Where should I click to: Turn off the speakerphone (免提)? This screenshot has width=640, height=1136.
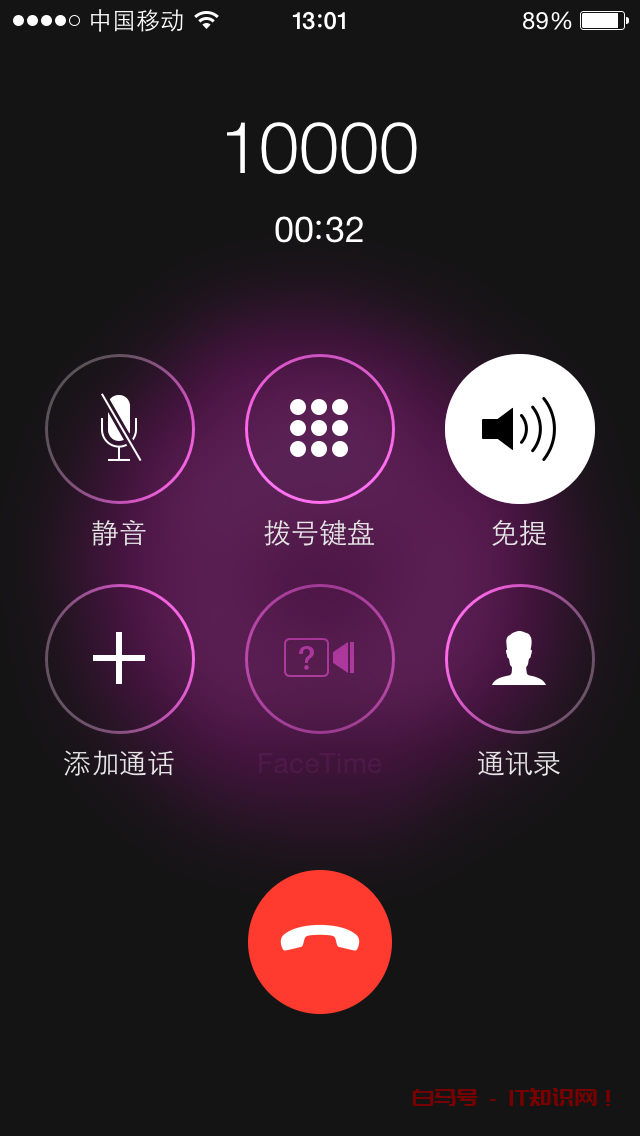[x=520, y=428]
